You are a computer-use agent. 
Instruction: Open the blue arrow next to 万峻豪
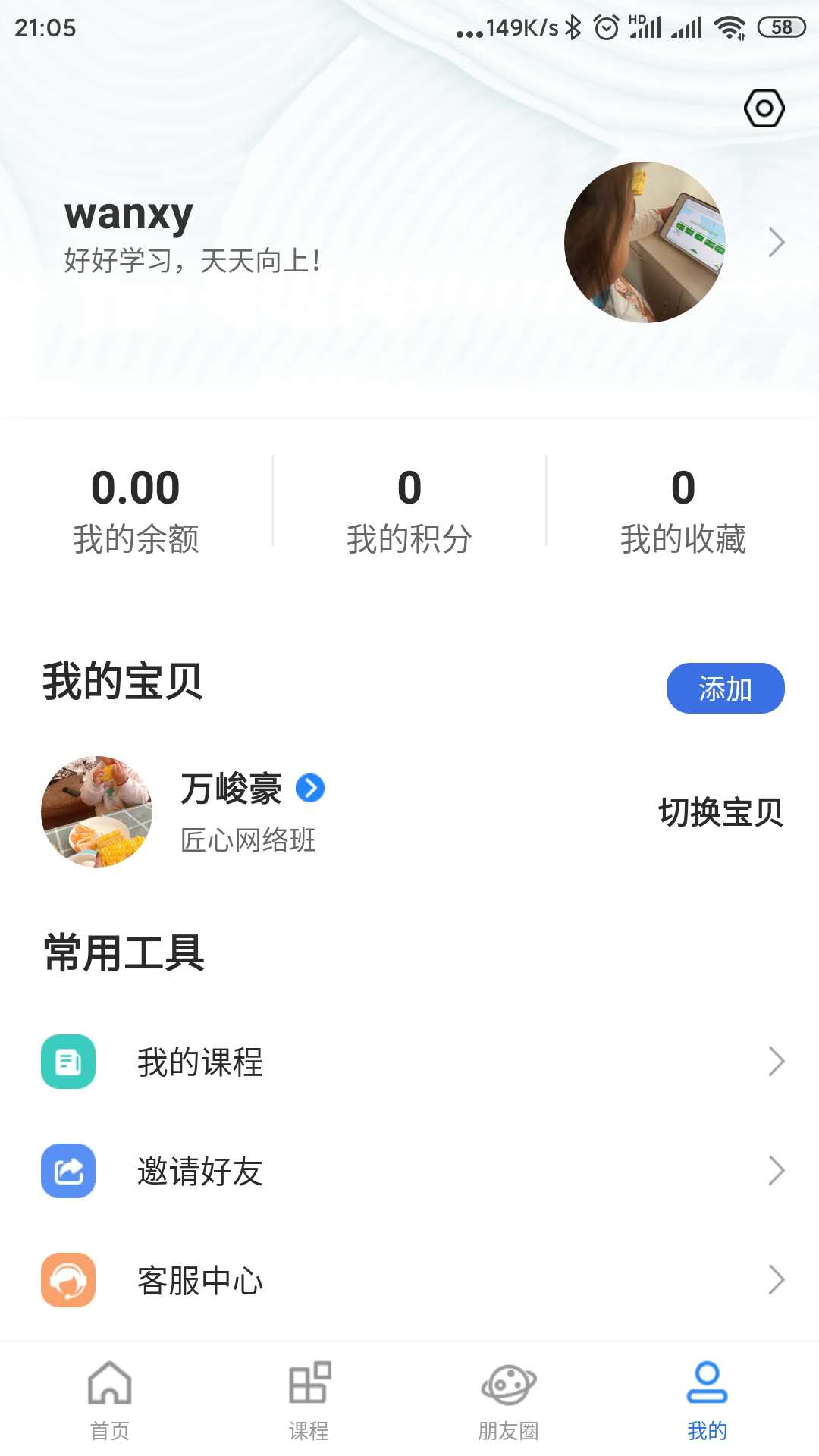pyautogui.click(x=310, y=788)
